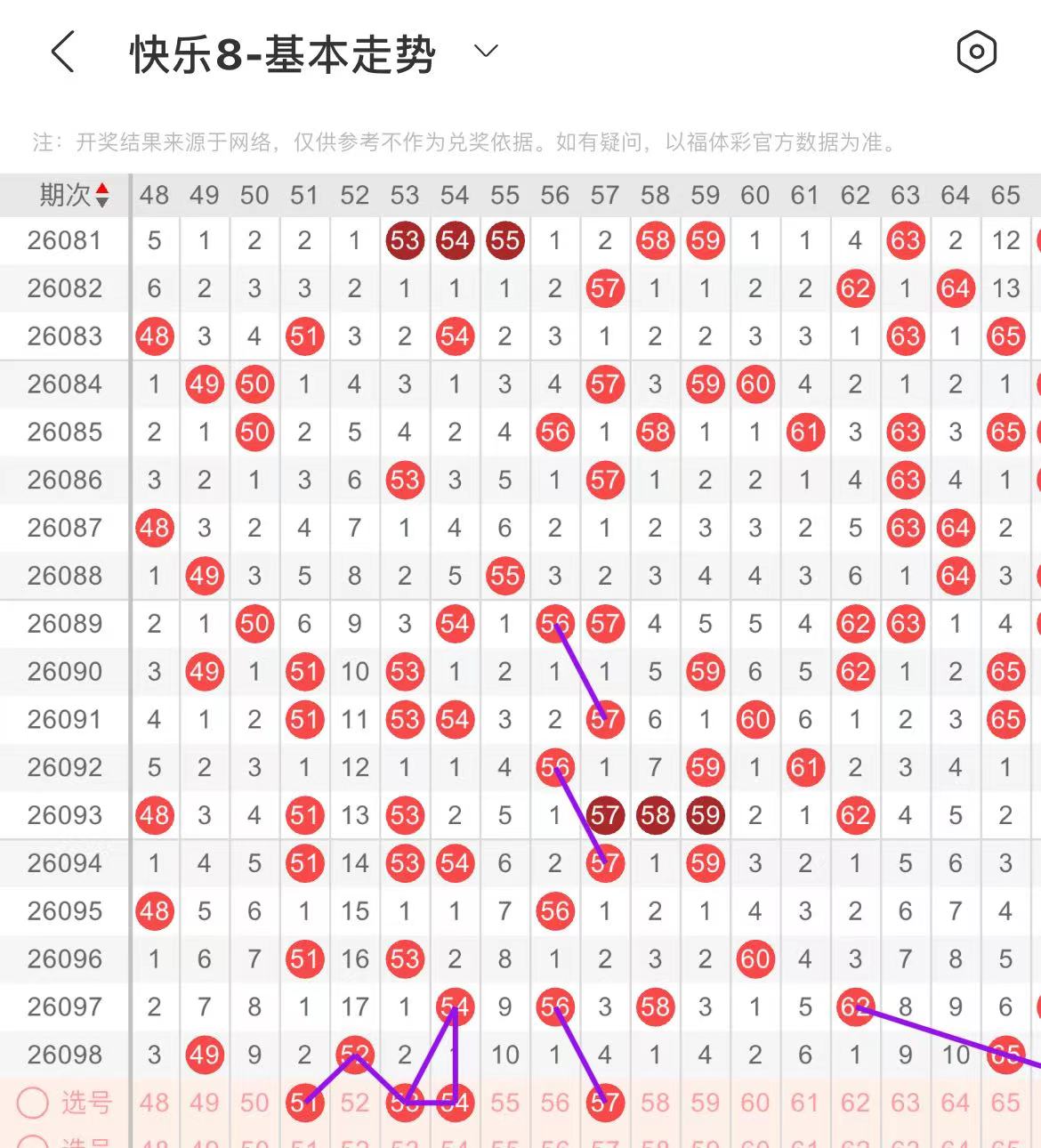Toggle sort order on 期次 column

click(73, 195)
